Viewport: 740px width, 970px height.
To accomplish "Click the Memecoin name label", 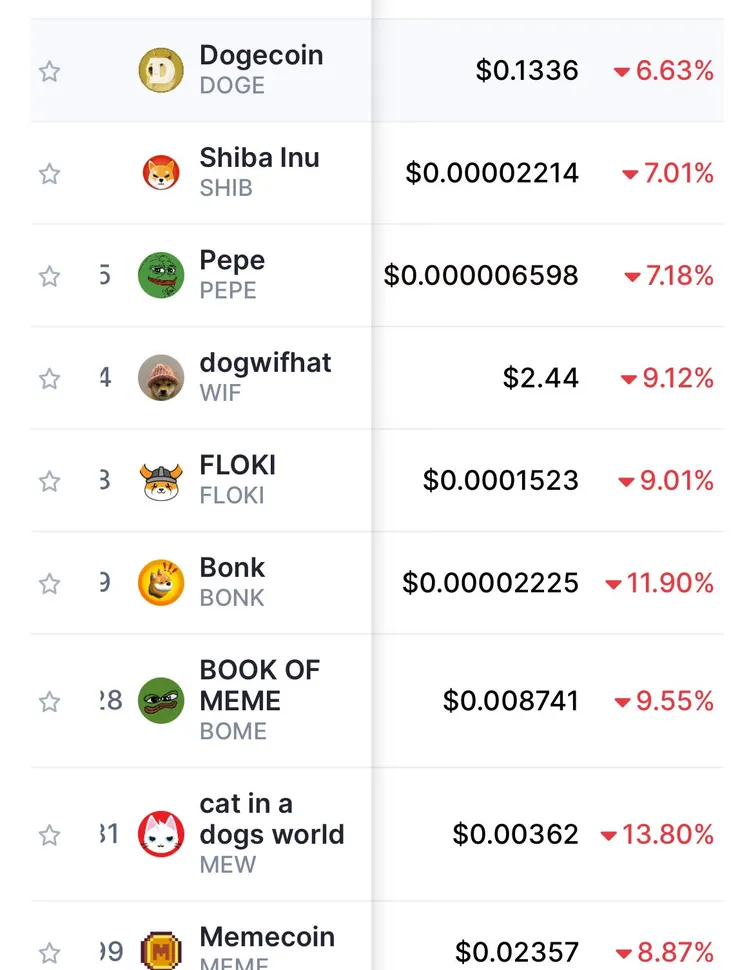I will tap(267, 937).
